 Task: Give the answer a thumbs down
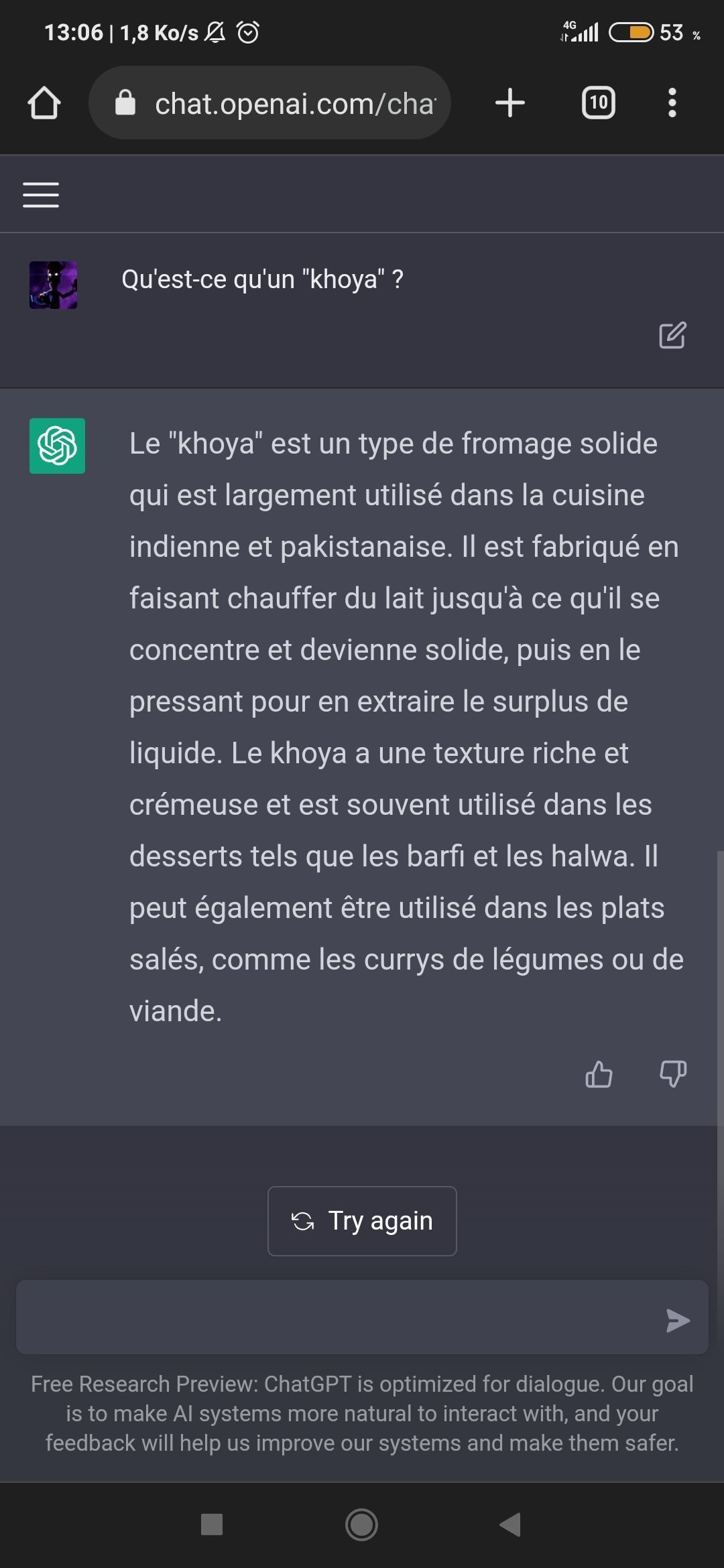[673, 1074]
